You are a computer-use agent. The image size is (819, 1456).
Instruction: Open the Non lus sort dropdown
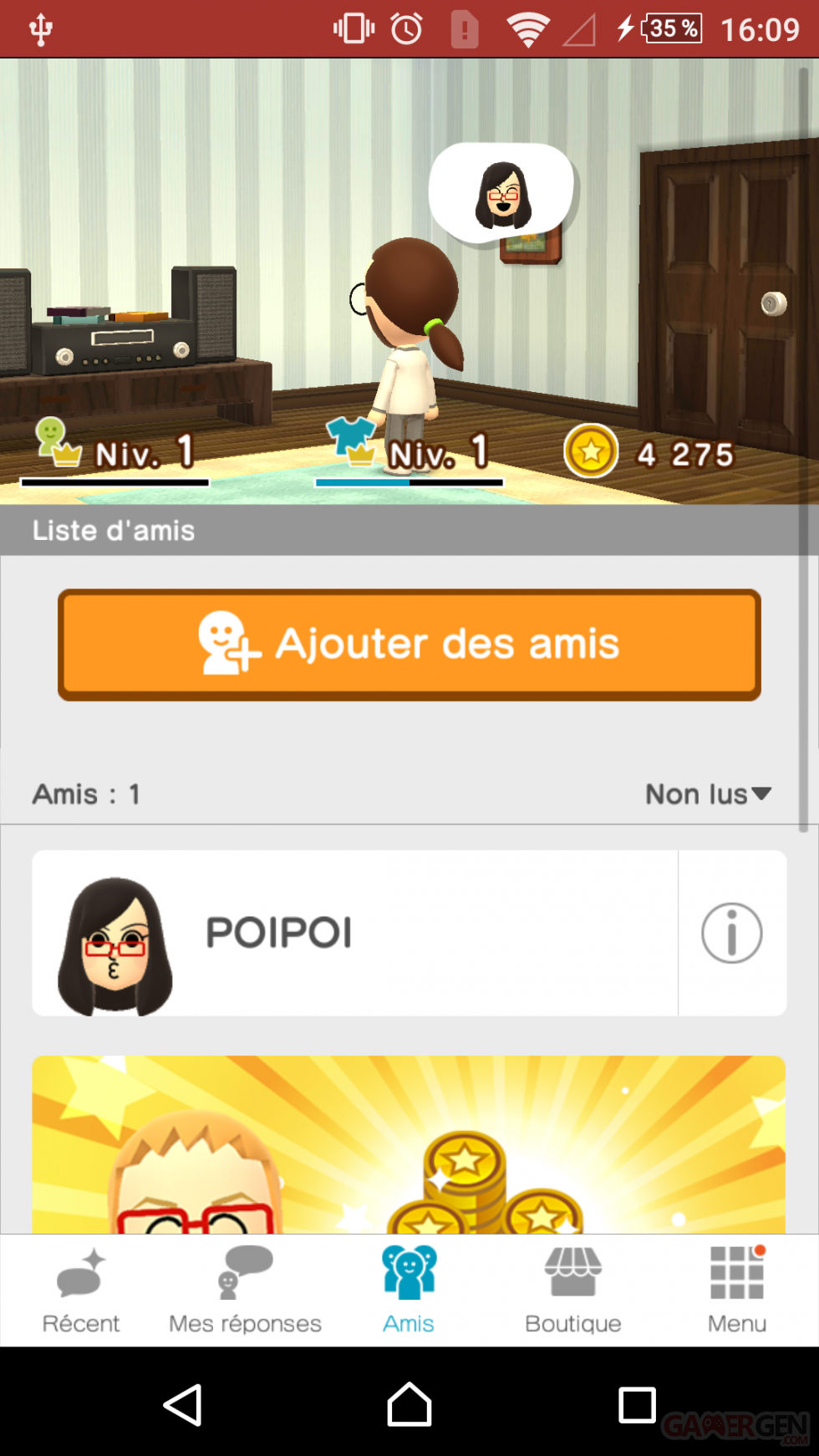tap(708, 794)
